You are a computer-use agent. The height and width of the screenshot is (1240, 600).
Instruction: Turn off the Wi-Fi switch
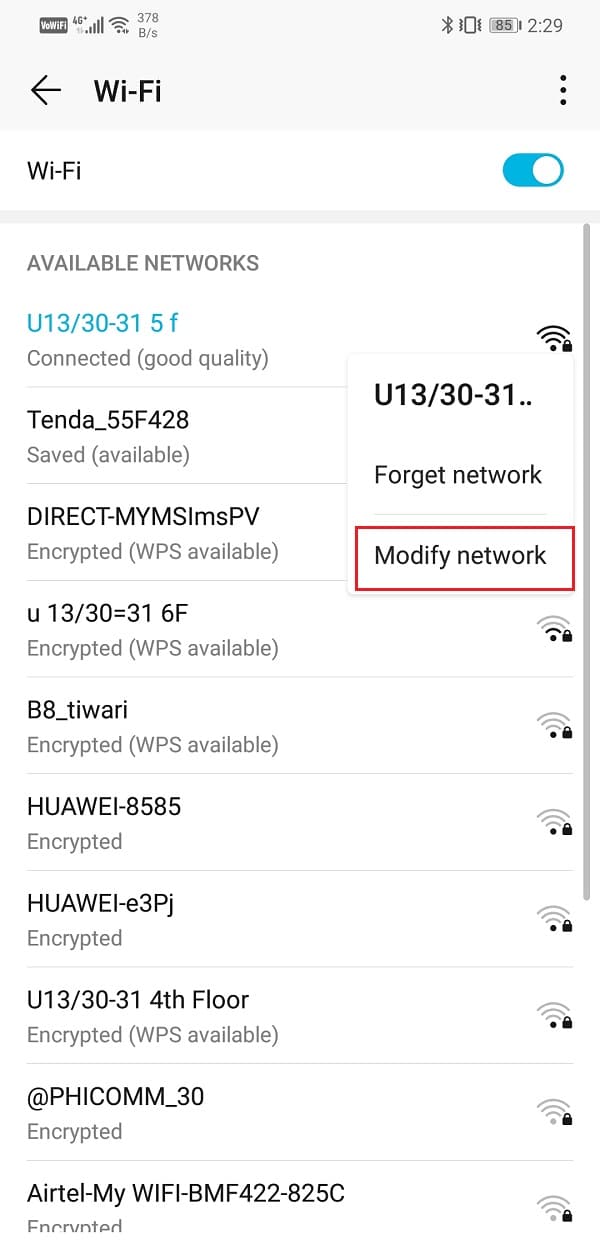tap(533, 171)
